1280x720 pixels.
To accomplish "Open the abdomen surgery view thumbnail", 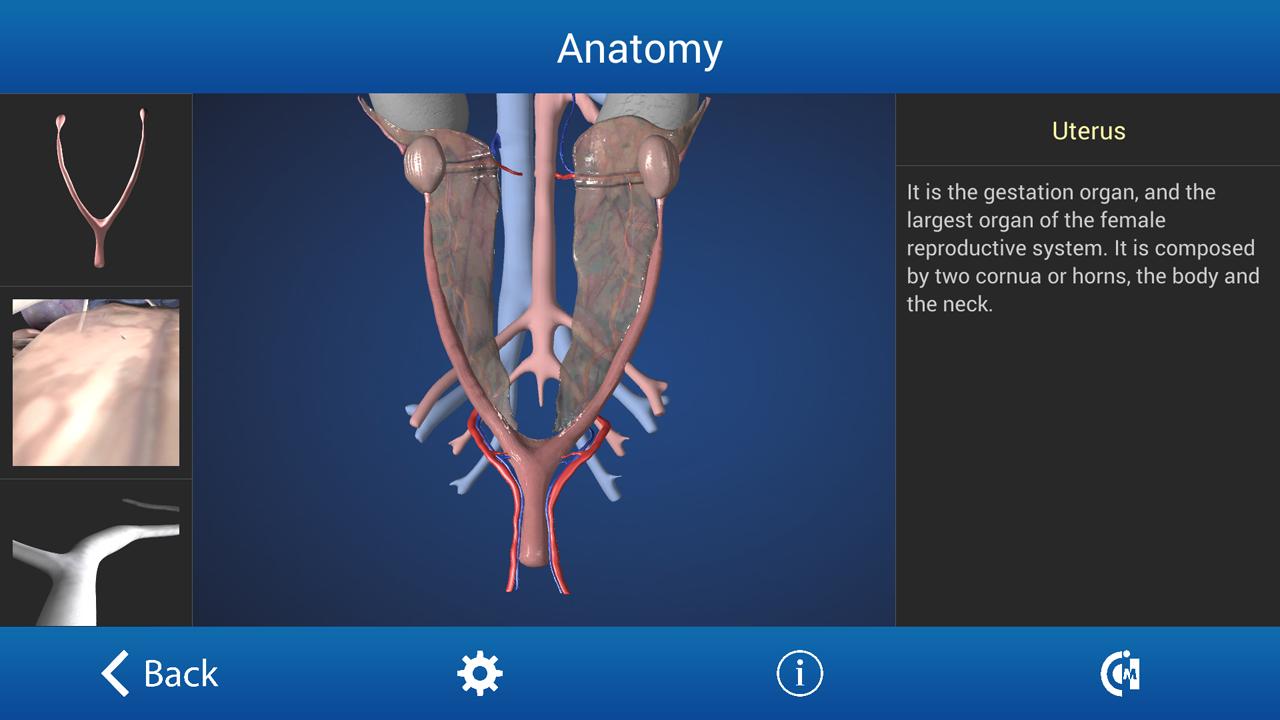I will tap(96, 382).
